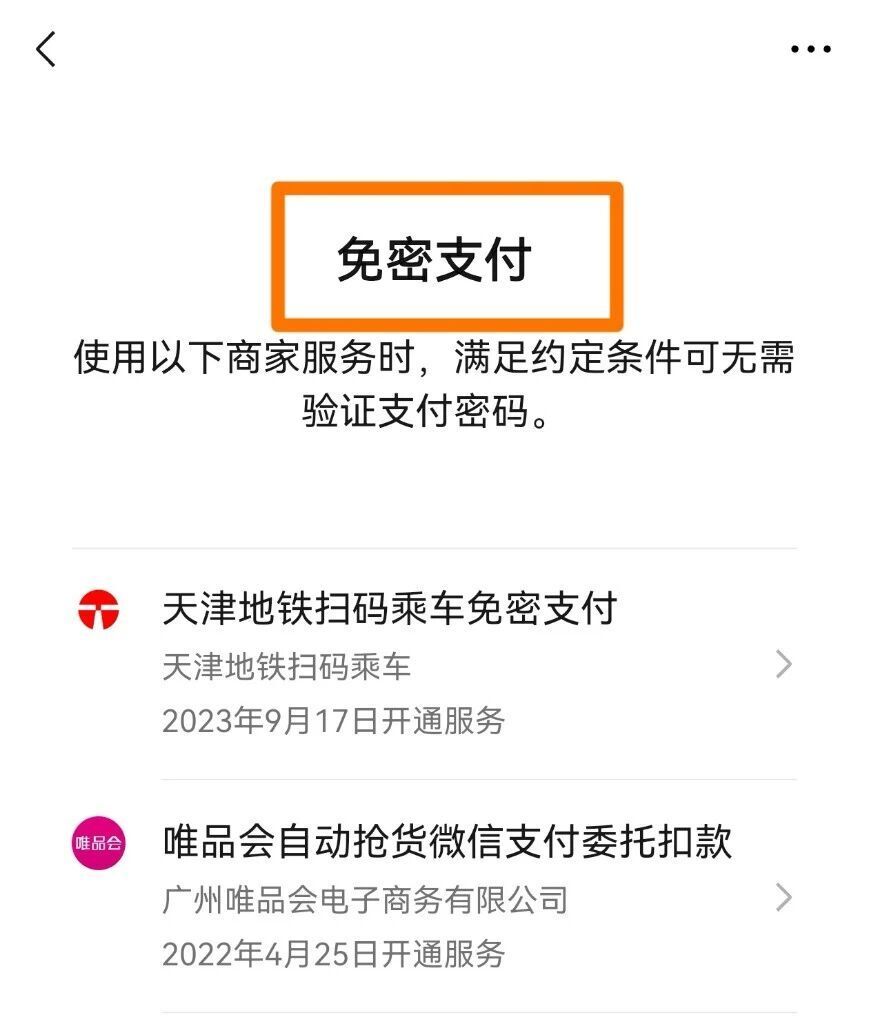Viewport: 869px width, 1024px height.
Task: Tap the back arrow at top left
Action: click(47, 46)
